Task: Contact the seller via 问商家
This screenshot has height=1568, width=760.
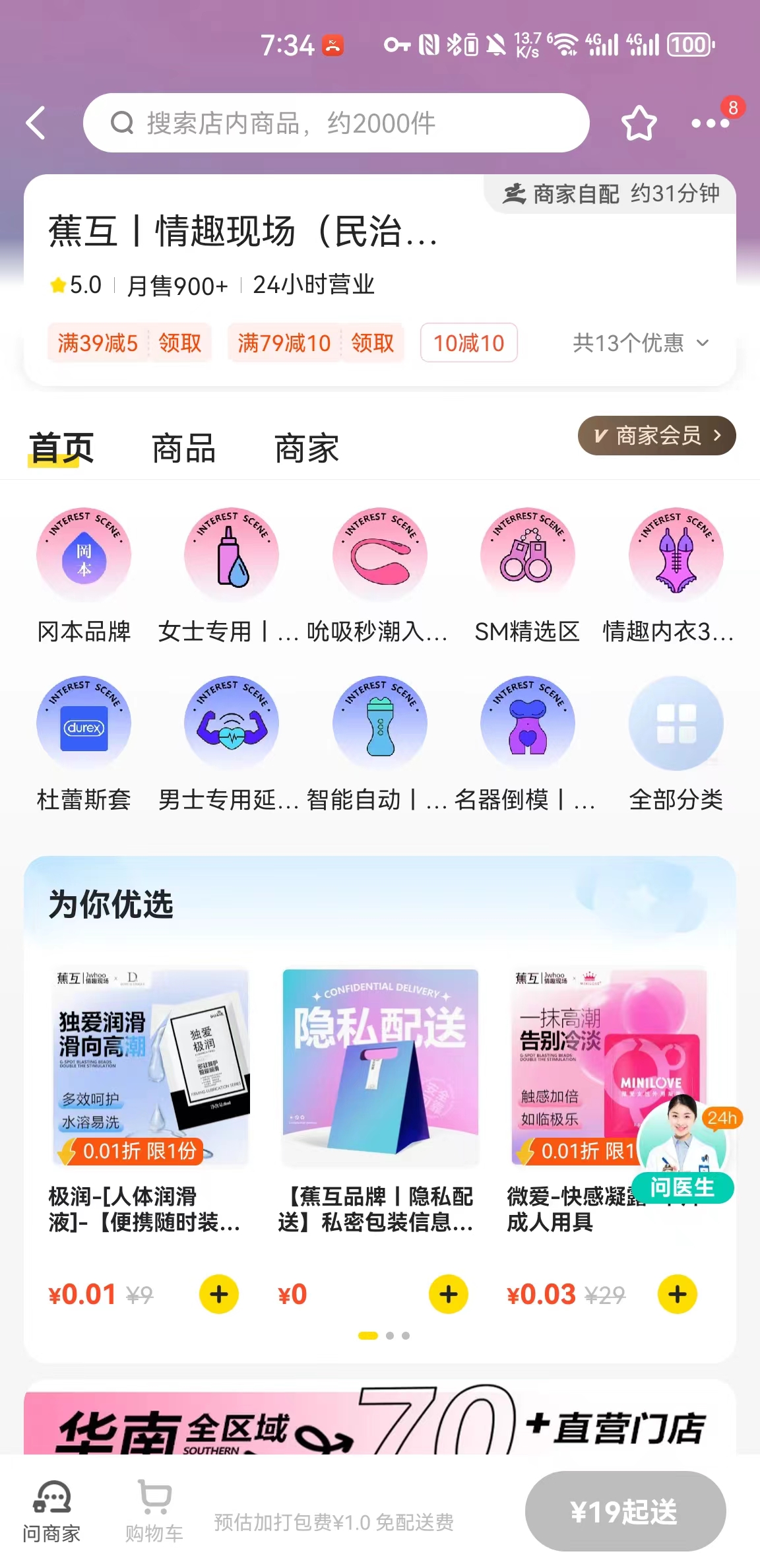Action: point(51,1511)
